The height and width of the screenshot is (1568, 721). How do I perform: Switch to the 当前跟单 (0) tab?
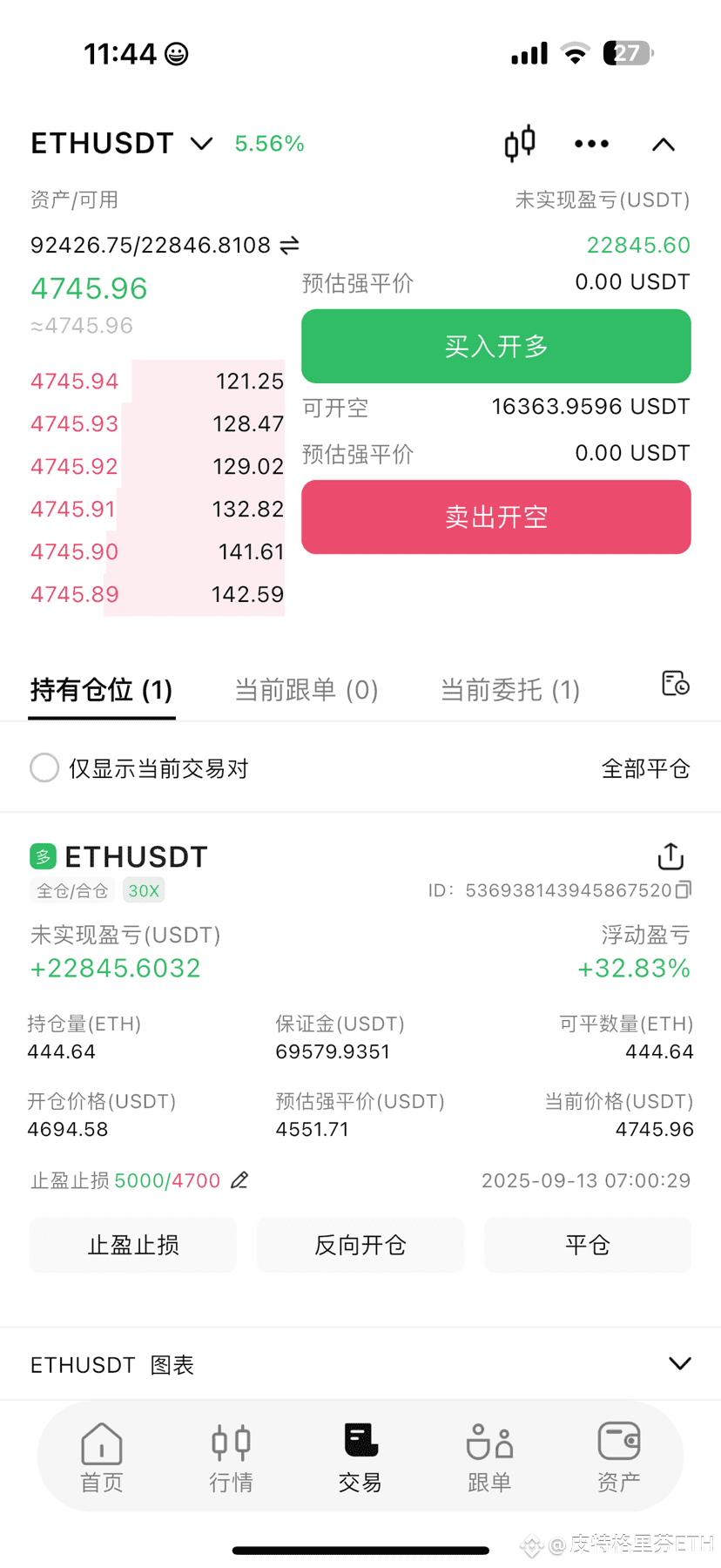[x=307, y=690]
